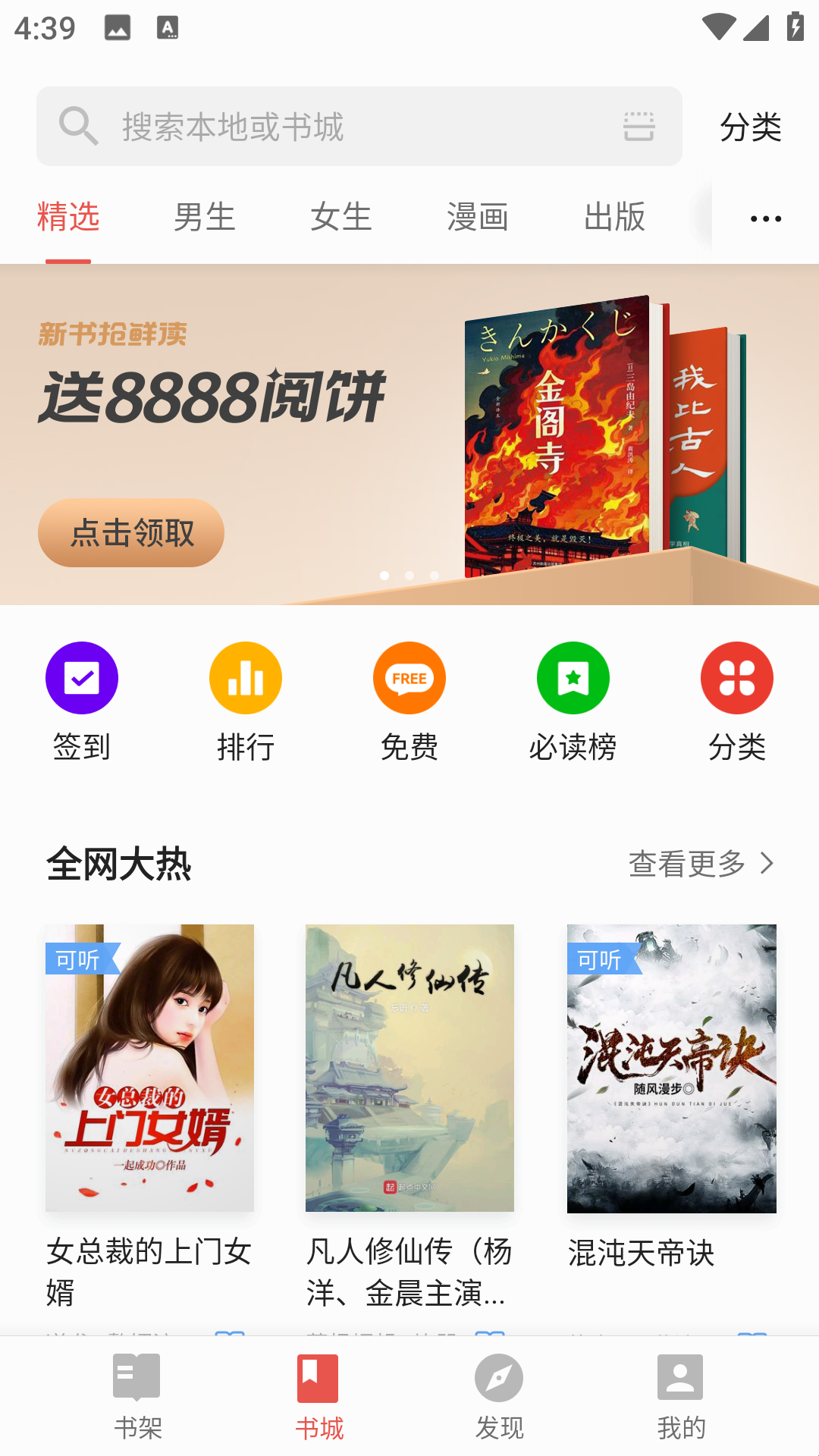Open the book 女总裁的上门女婿
This screenshot has width=819, height=1456.
149,1068
